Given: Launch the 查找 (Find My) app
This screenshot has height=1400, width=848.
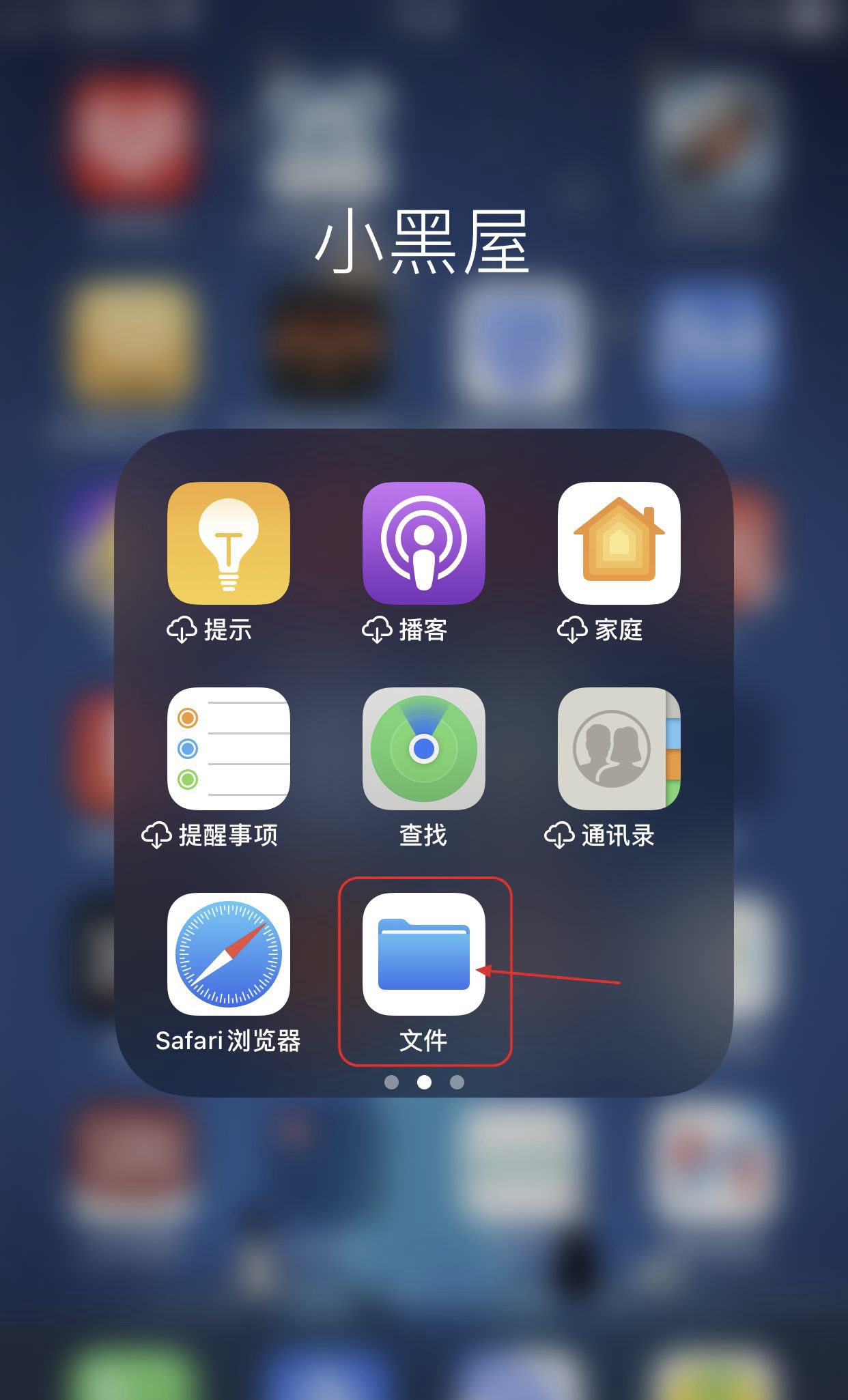Looking at the screenshot, I should (423, 749).
